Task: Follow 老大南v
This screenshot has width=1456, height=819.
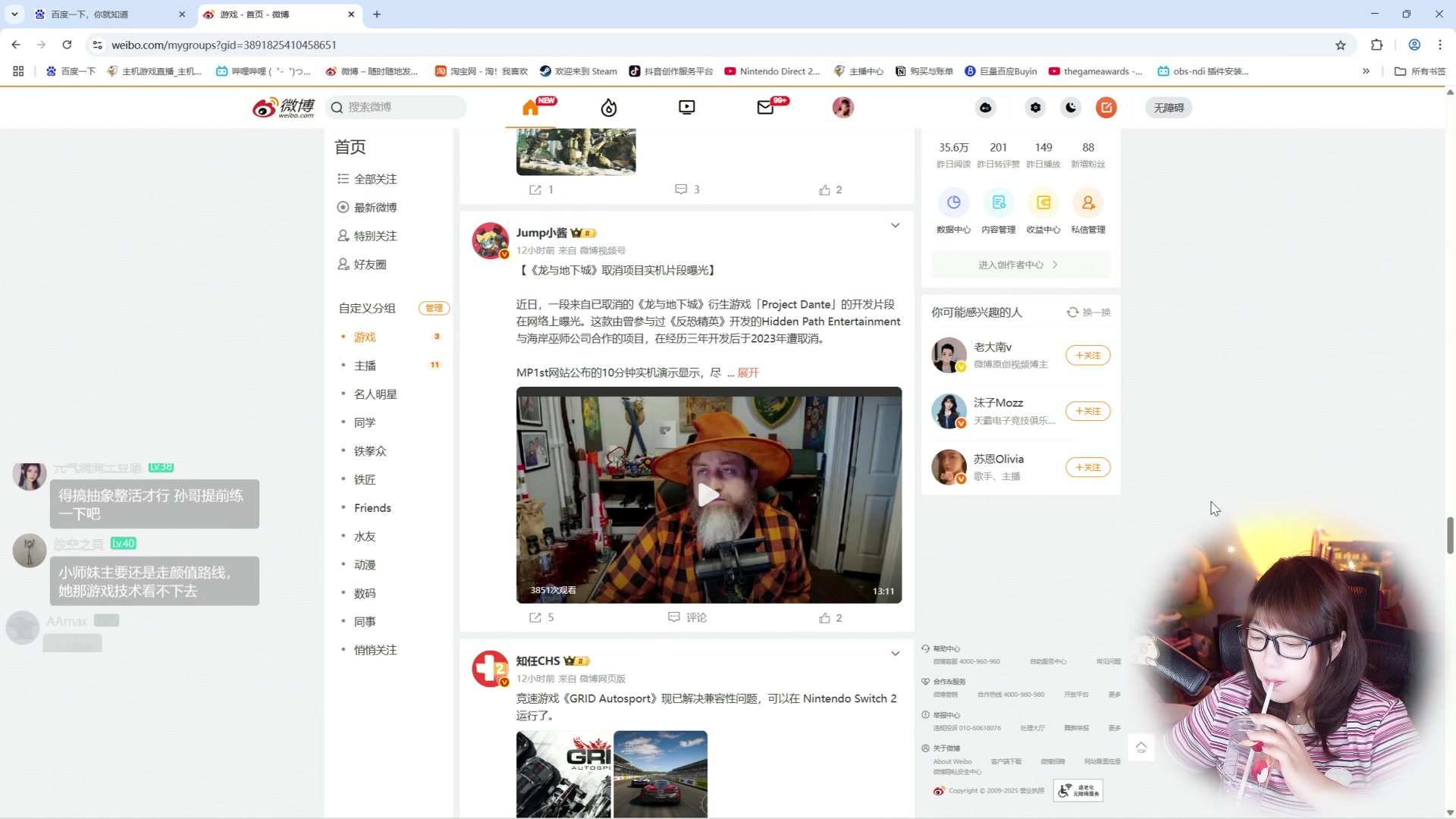Action: pos(1087,355)
